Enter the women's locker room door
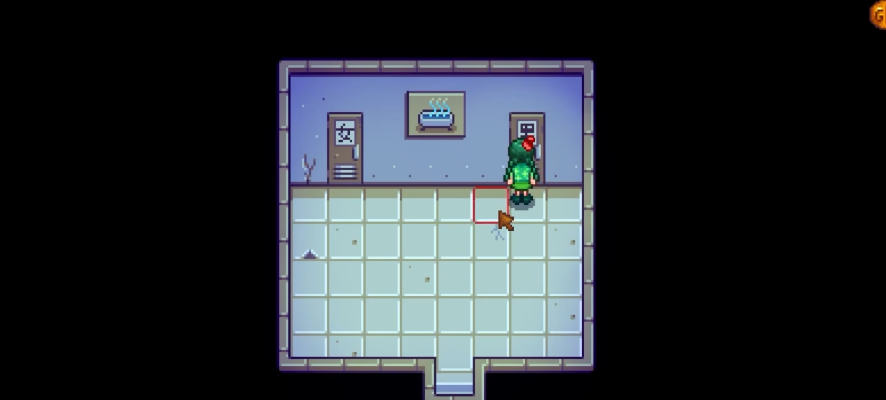The height and width of the screenshot is (400, 886). (344, 149)
